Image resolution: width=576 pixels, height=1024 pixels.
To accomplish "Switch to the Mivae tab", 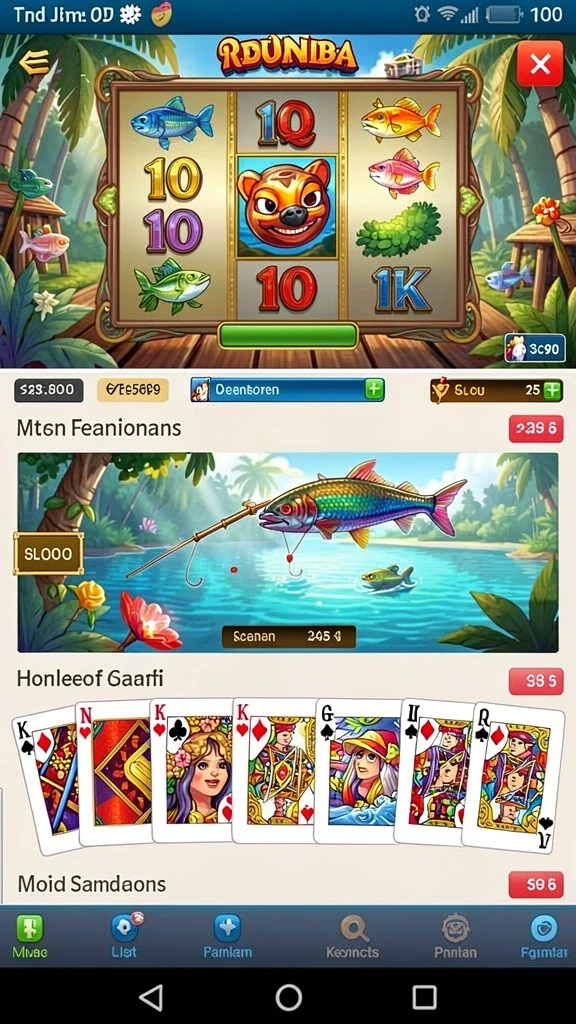I will 29,936.
